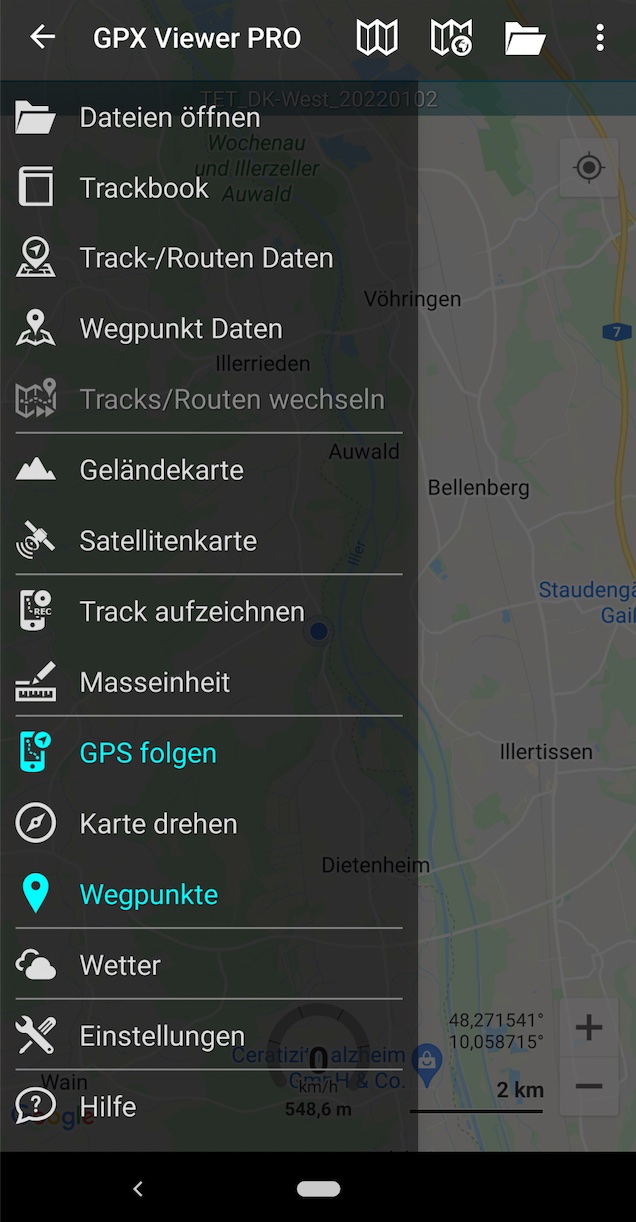Open Einstellungen
This screenshot has width=636, height=1222.
tap(162, 1036)
